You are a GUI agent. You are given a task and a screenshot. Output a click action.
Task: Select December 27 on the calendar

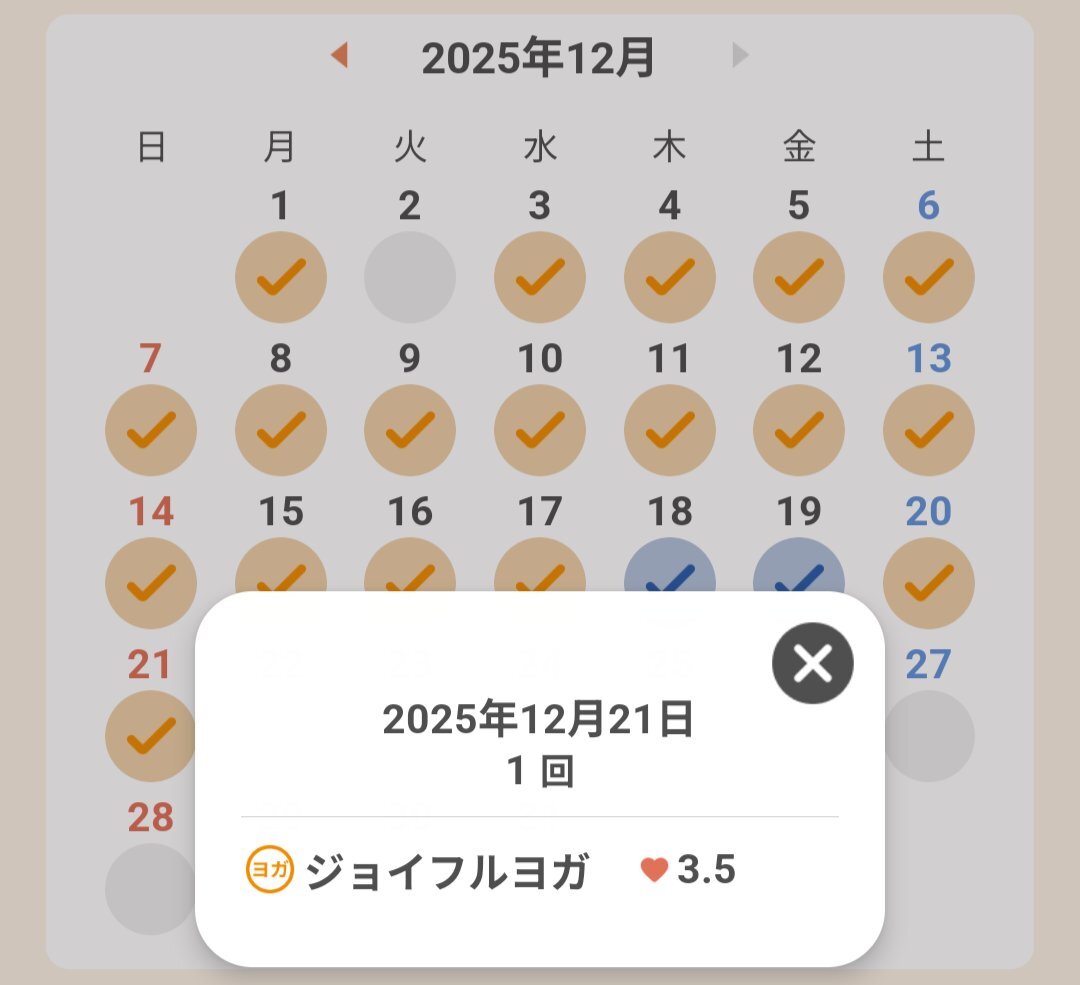928,735
